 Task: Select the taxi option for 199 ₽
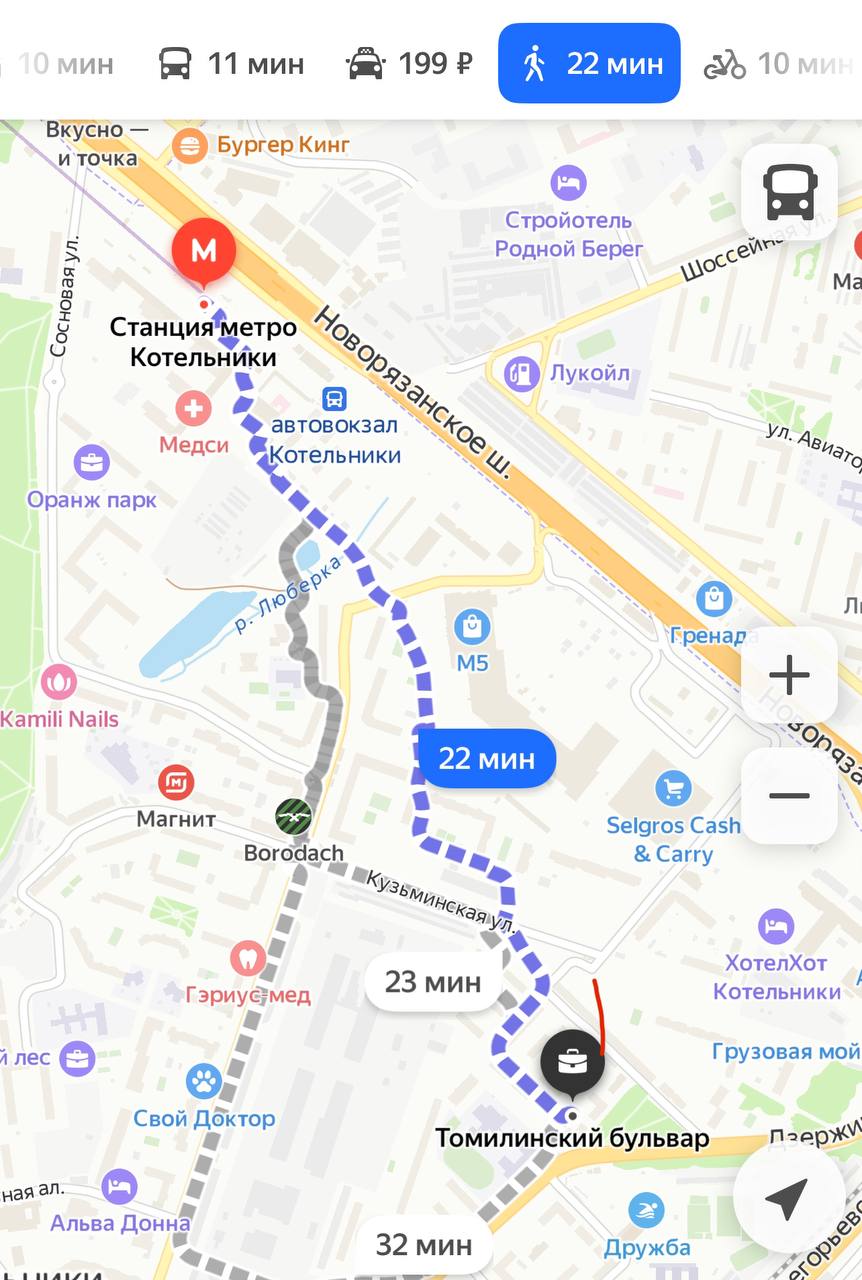coord(410,64)
